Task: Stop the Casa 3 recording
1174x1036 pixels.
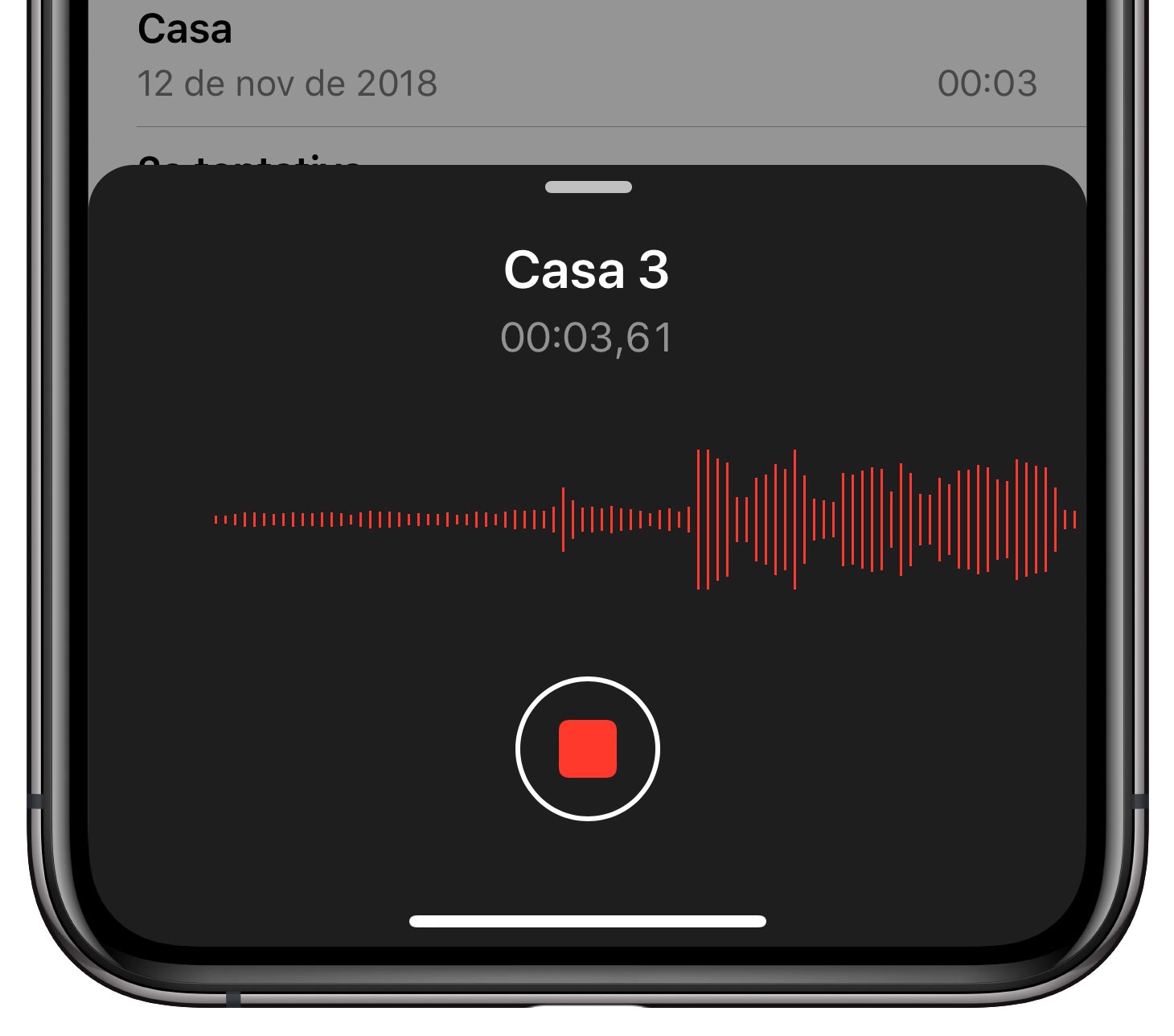Action: tap(588, 749)
